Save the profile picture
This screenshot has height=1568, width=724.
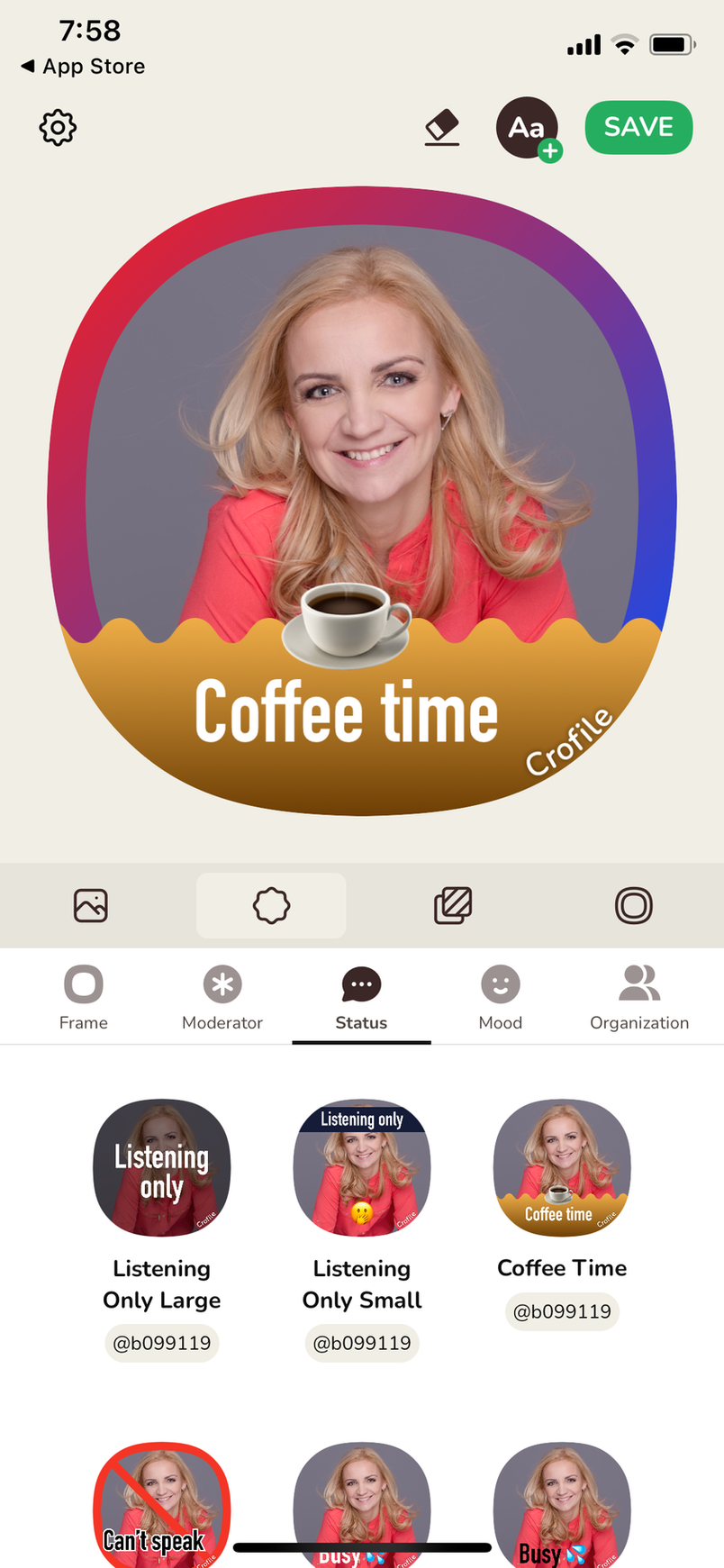[x=638, y=128]
